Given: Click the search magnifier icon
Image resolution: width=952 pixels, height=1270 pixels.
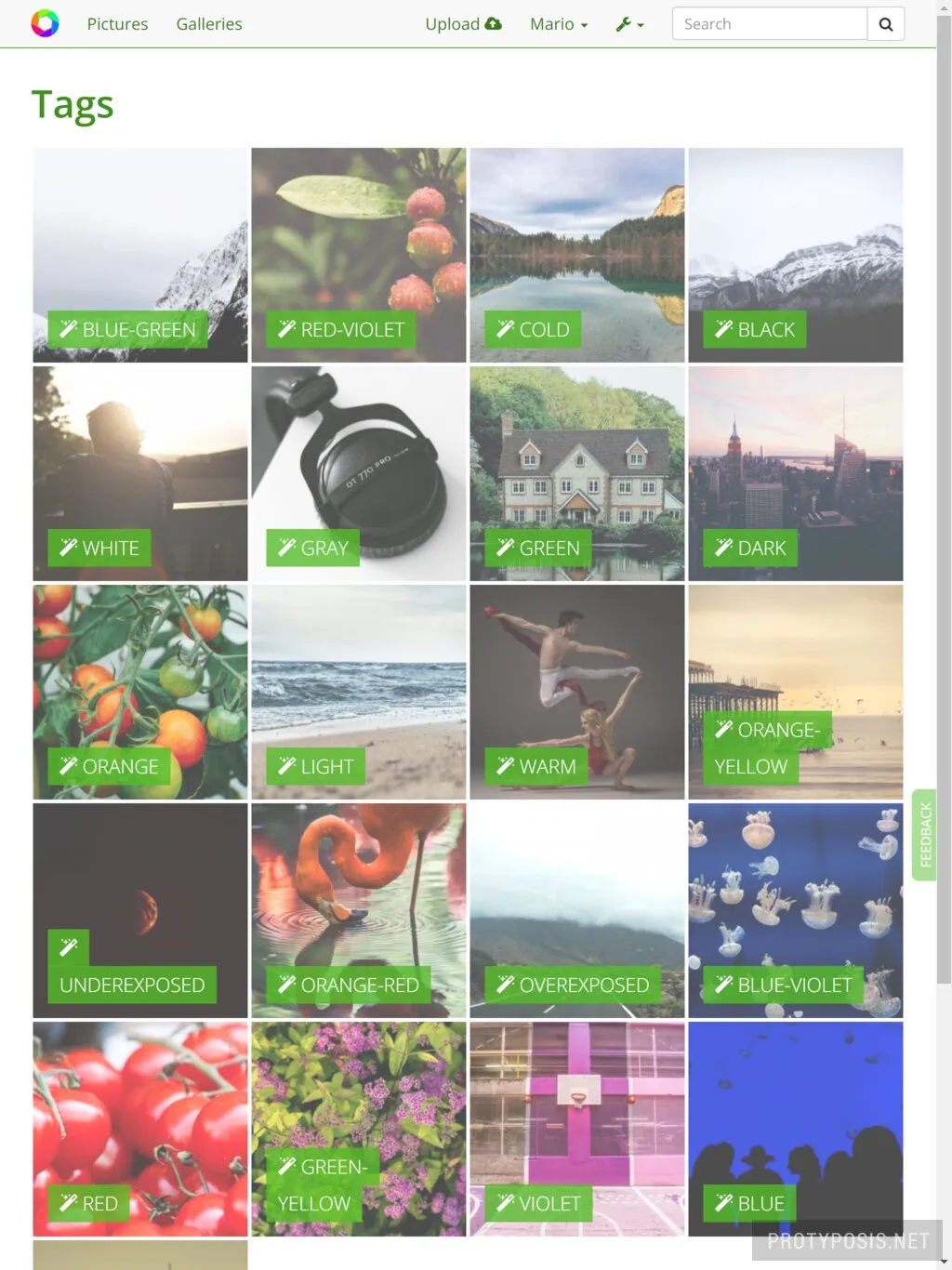Looking at the screenshot, I should (x=884, y=23).
